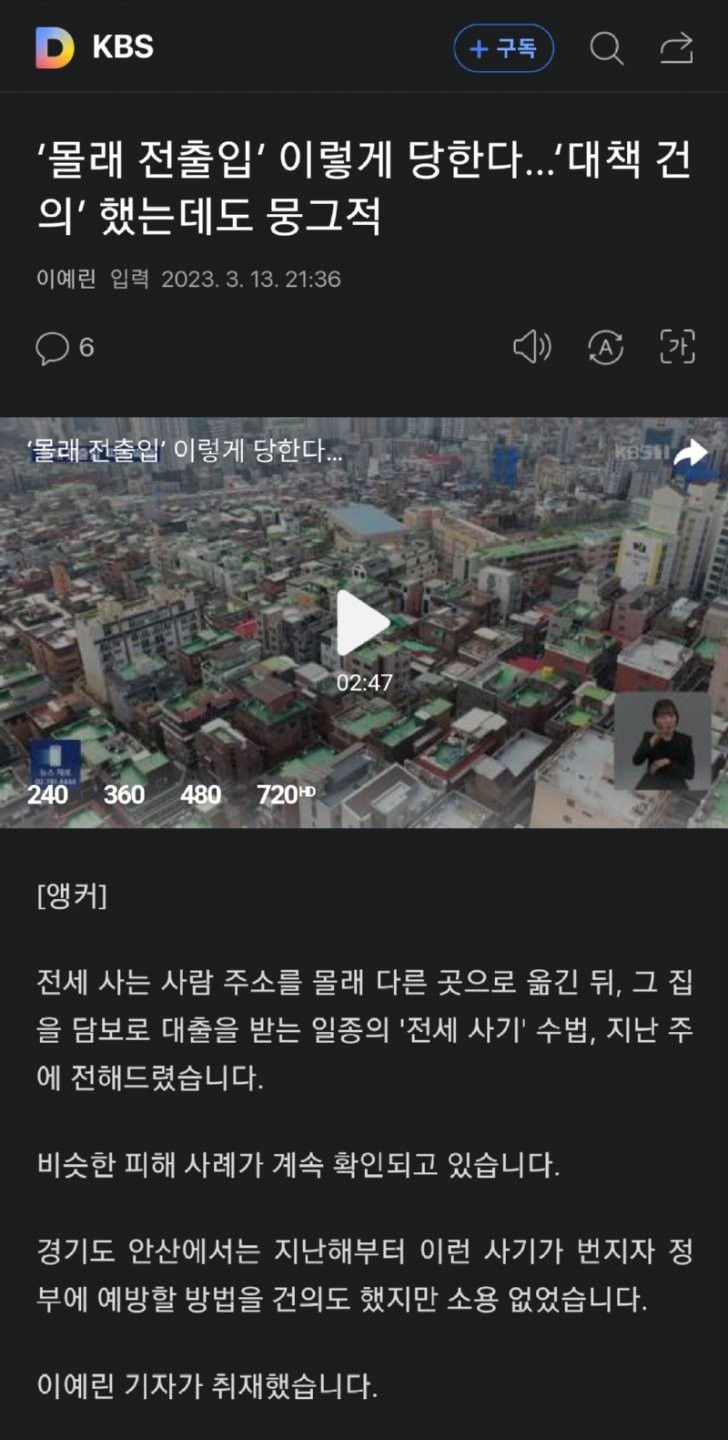Open the translate option
The image size is (728, 1440).
tap(605, 347)
